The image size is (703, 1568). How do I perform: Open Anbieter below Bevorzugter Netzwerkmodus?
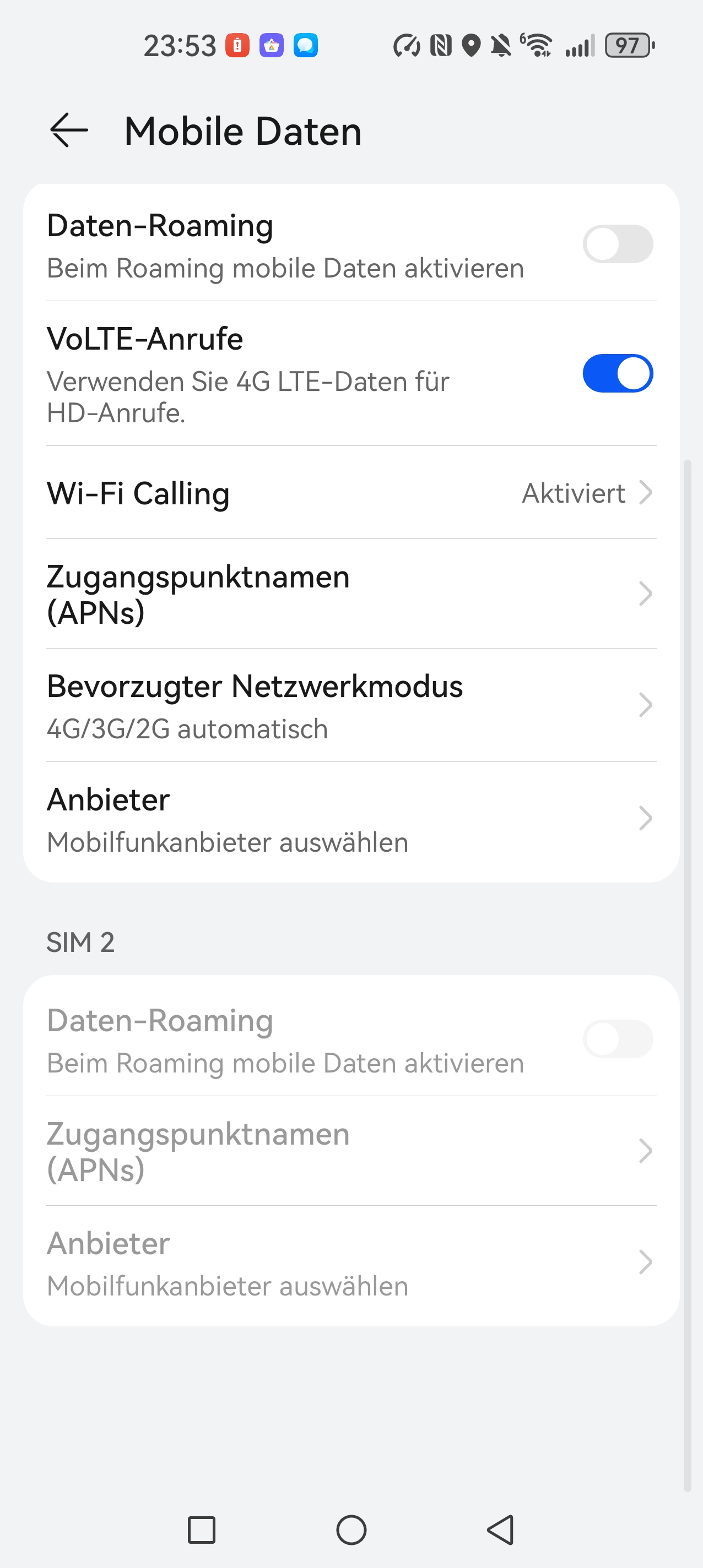[351, 819]
